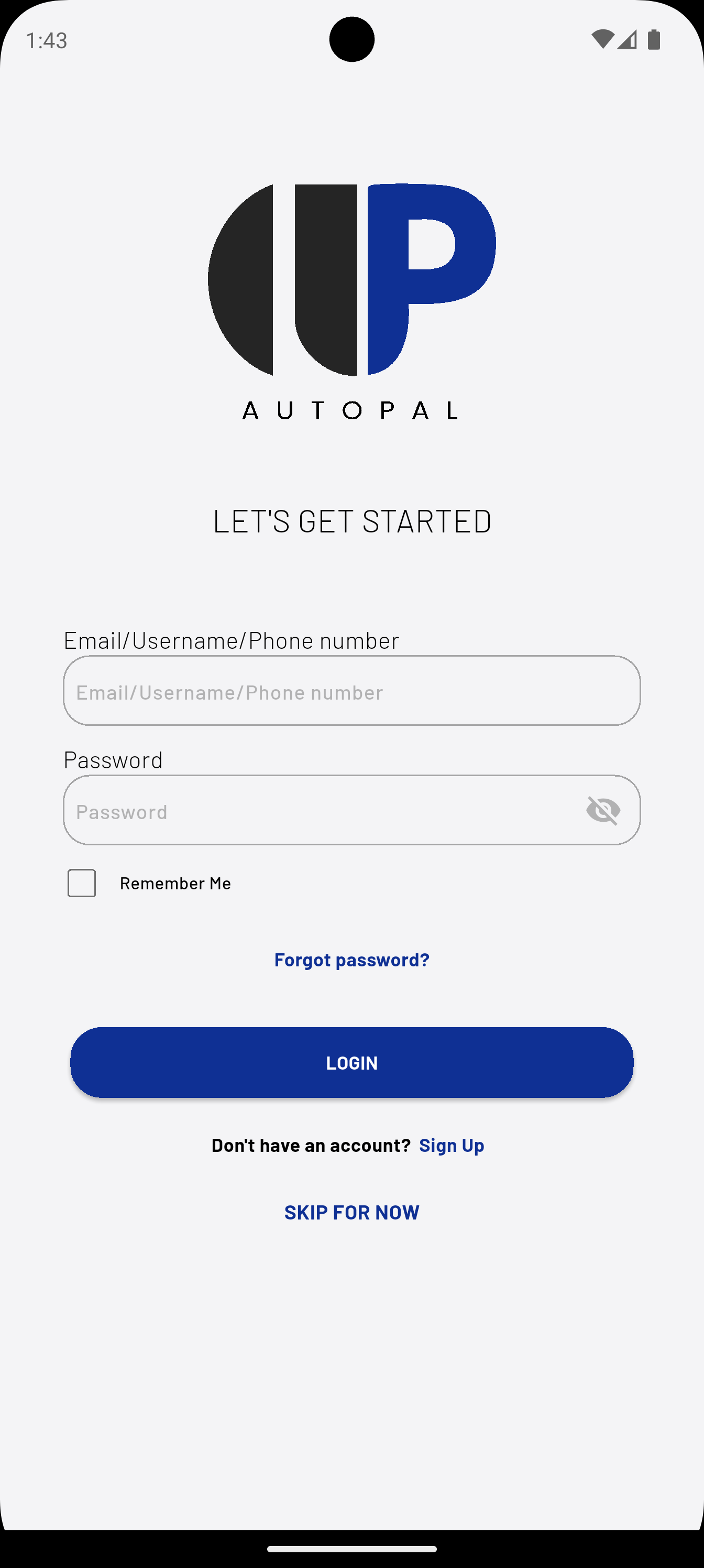The height and width of the screenshot is (1568, 704).
Task: Go to Sign Up
Action: (x=452, y=1146)
